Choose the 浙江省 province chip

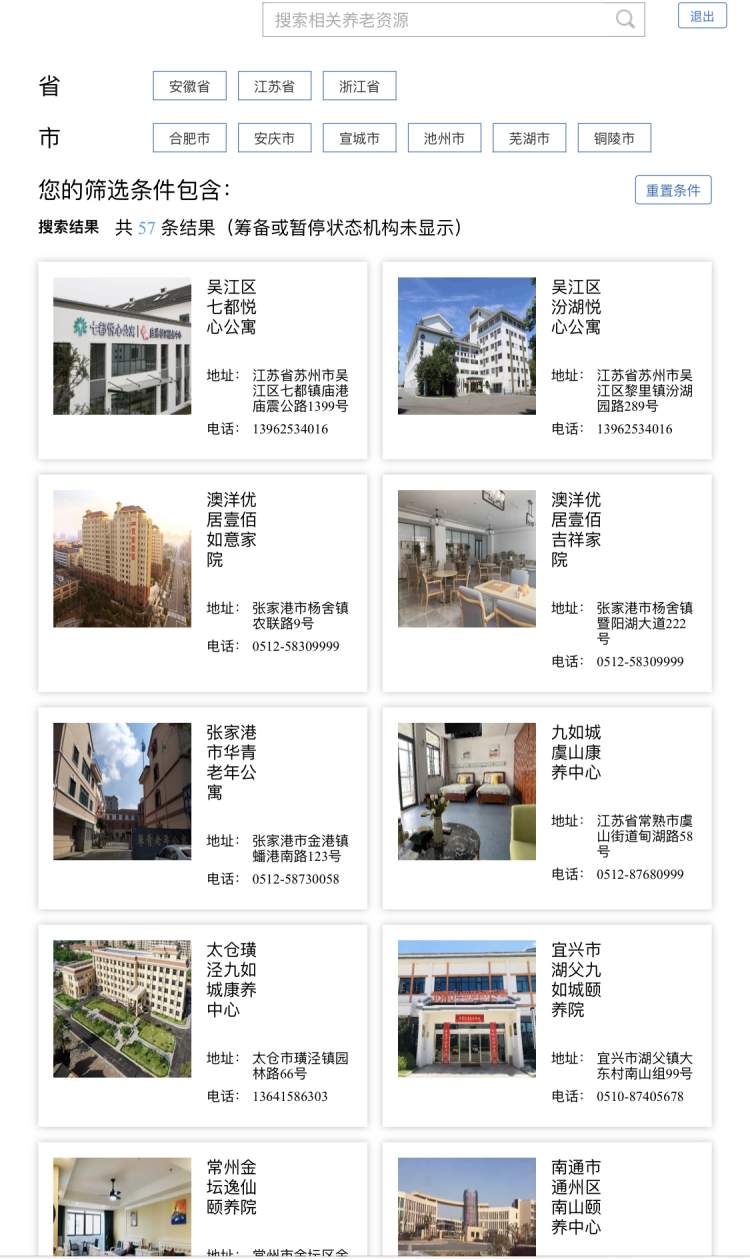coord(359,86)
